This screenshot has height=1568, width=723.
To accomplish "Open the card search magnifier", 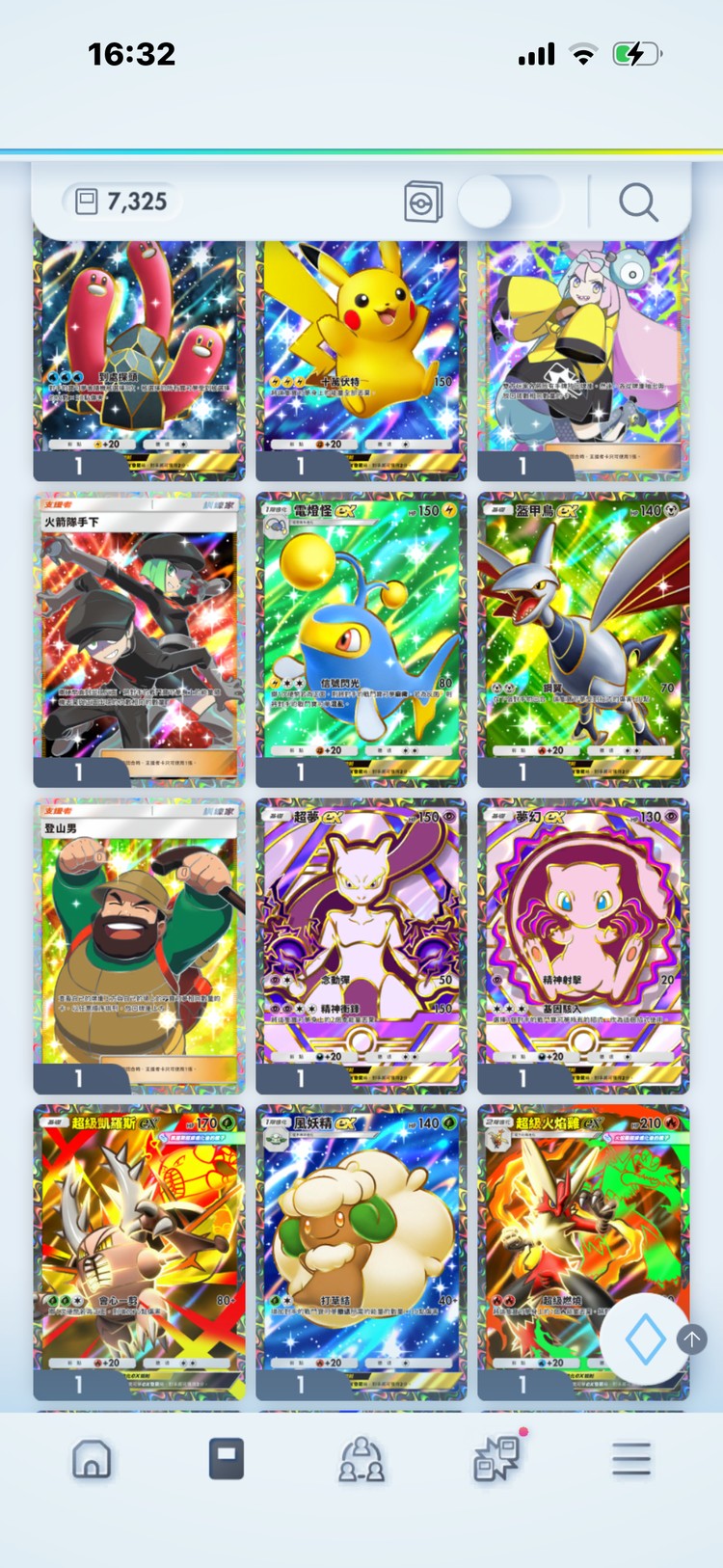I will point(637,203).
